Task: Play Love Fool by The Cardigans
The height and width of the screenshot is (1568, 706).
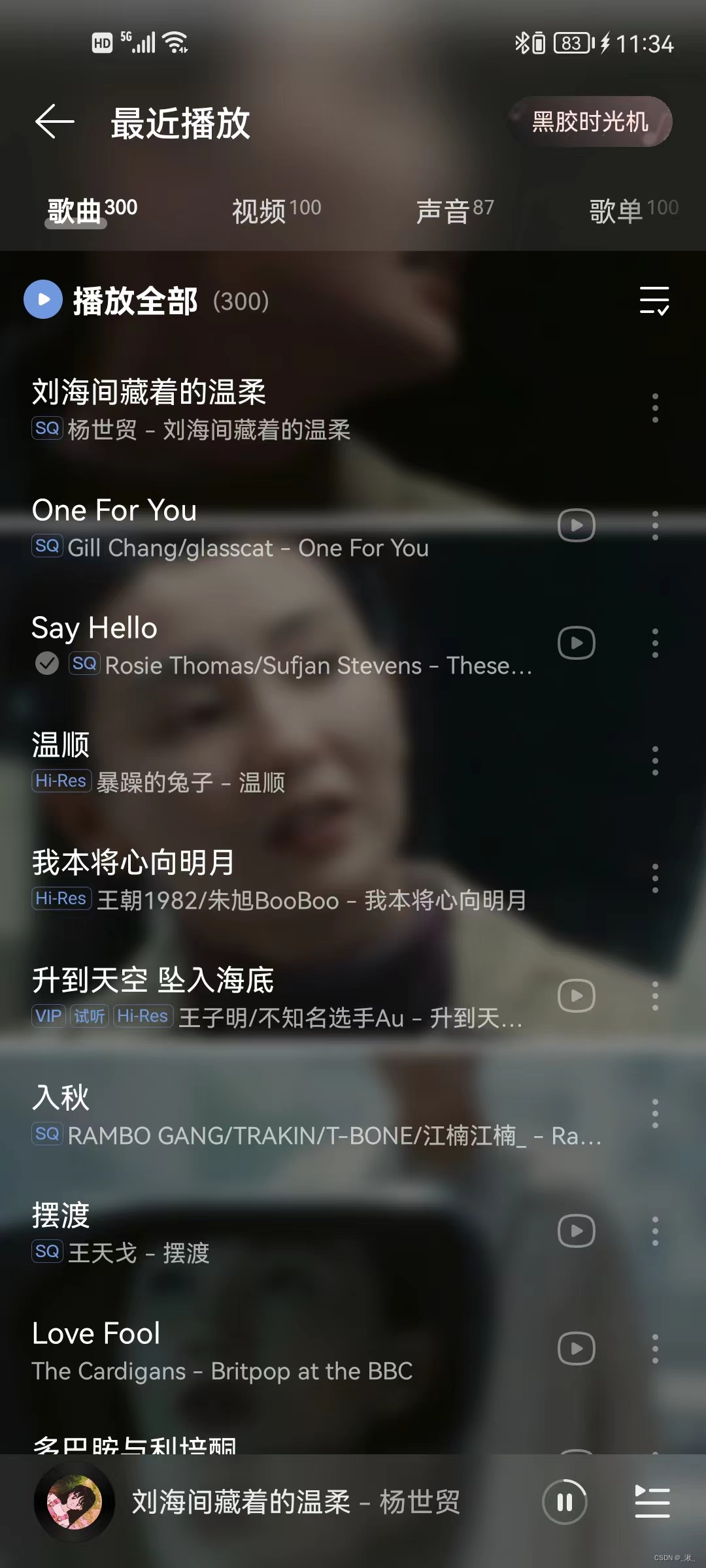Action: (x=261, y=1349)
